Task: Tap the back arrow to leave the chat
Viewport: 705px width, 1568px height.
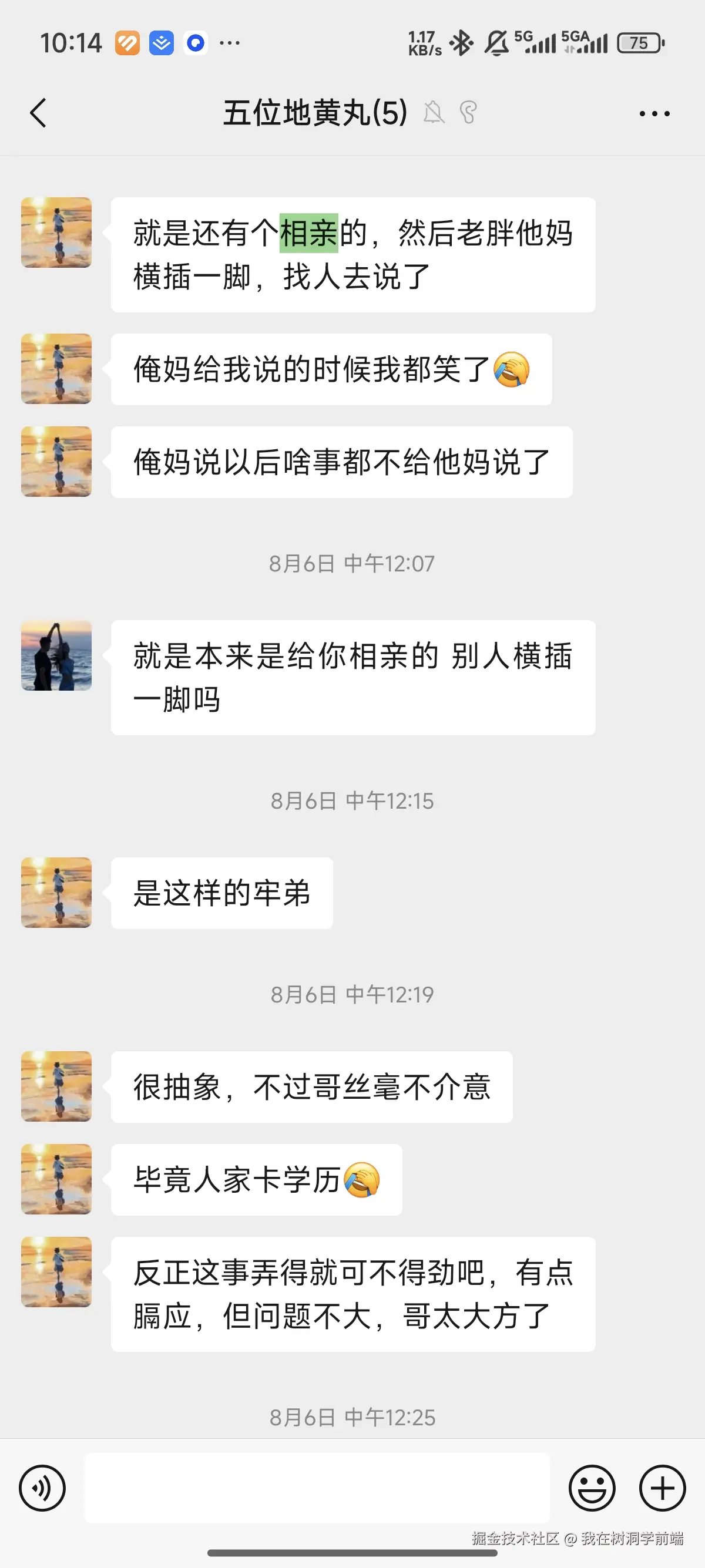Action: click(x=39, y=113)
